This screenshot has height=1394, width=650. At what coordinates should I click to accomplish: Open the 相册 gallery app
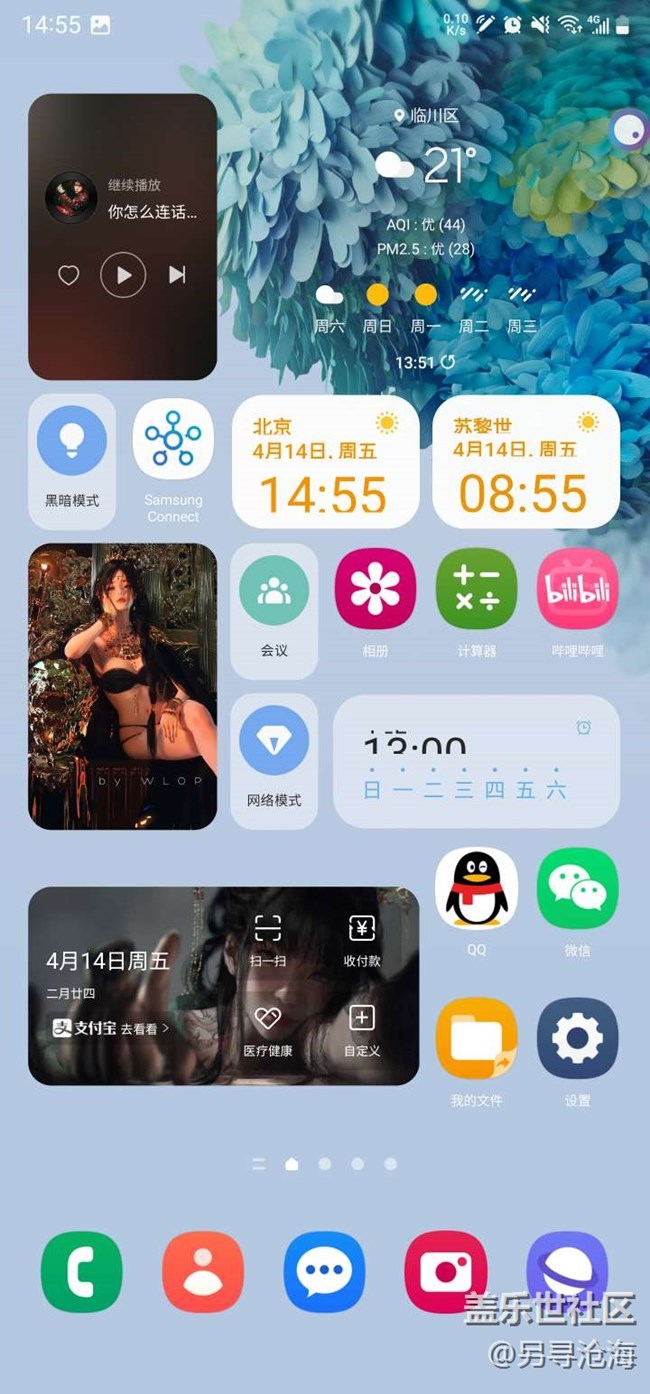click(x=375, y=590)
